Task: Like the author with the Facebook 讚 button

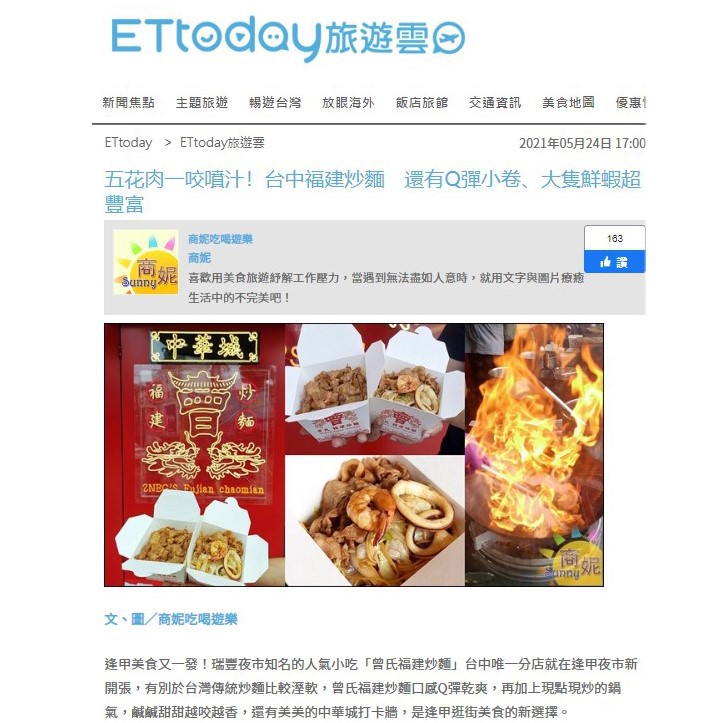Action: point(614,262)
